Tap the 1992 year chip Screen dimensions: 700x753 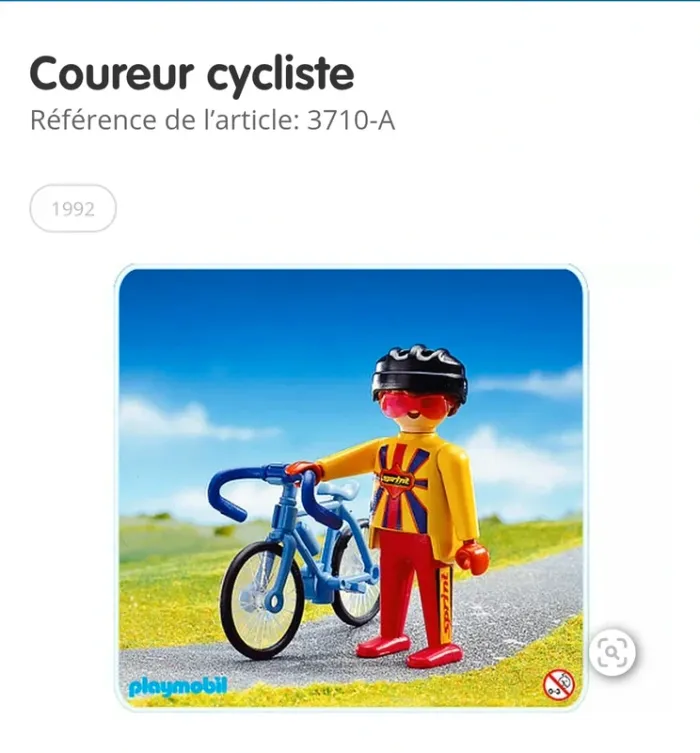(x=73, y=209)
